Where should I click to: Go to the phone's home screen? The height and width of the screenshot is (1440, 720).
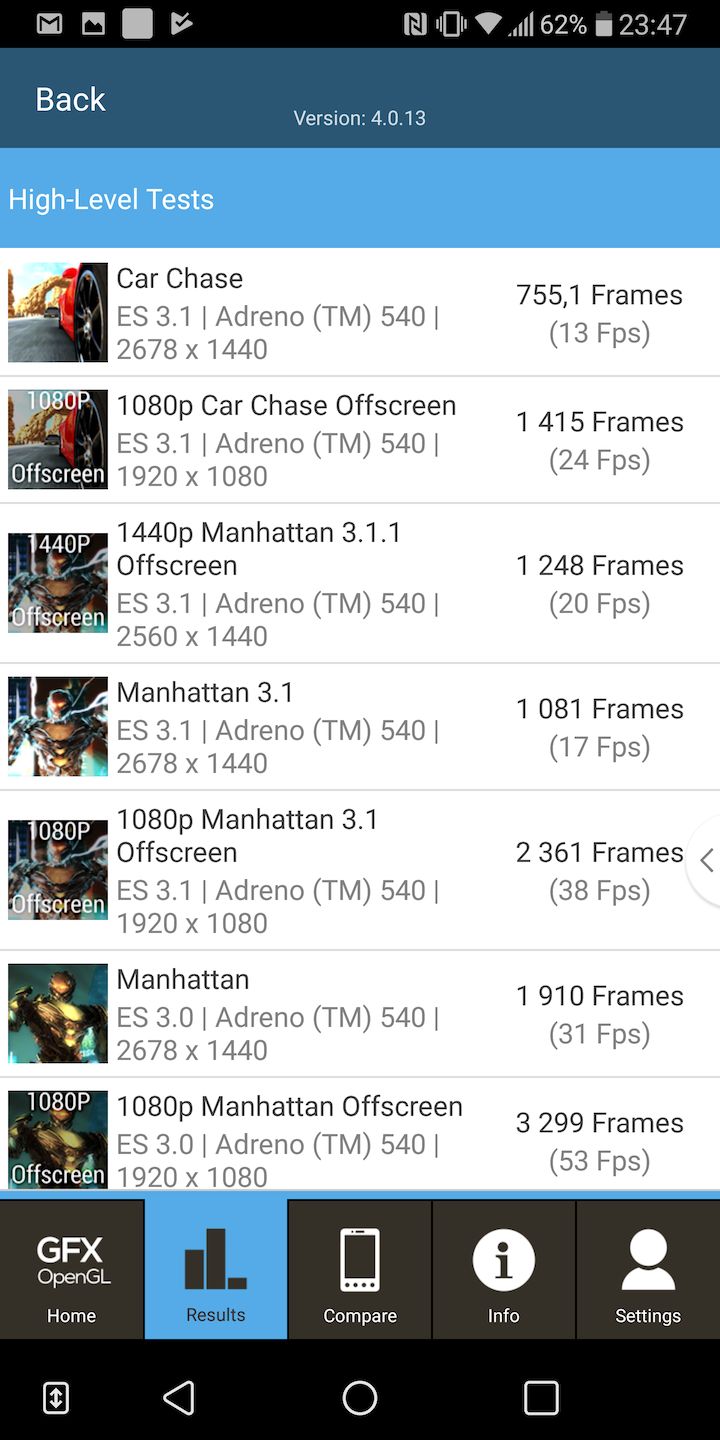coord(360,1397)
